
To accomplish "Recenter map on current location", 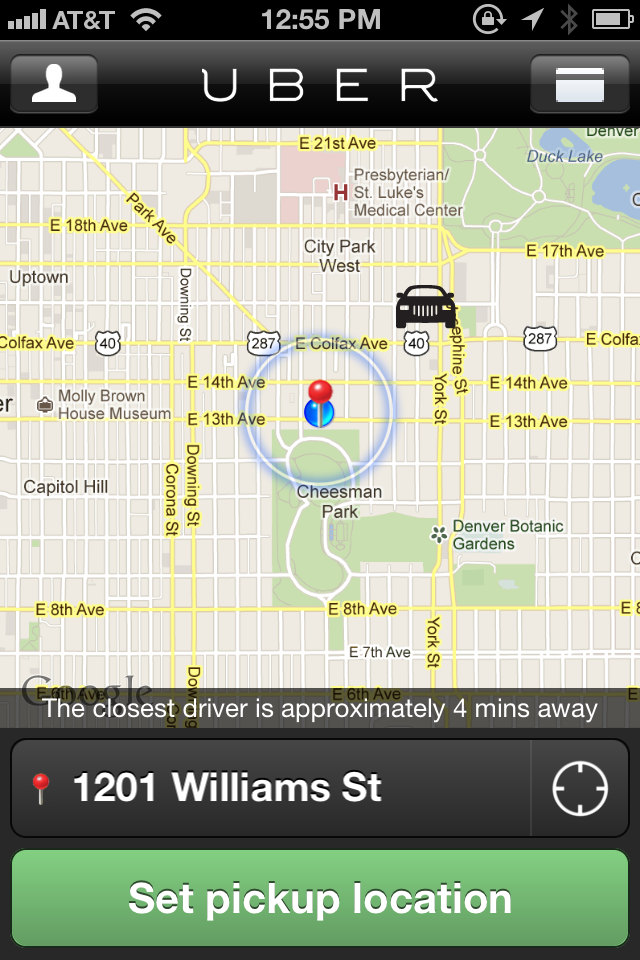I will click(x=580, y=788).
